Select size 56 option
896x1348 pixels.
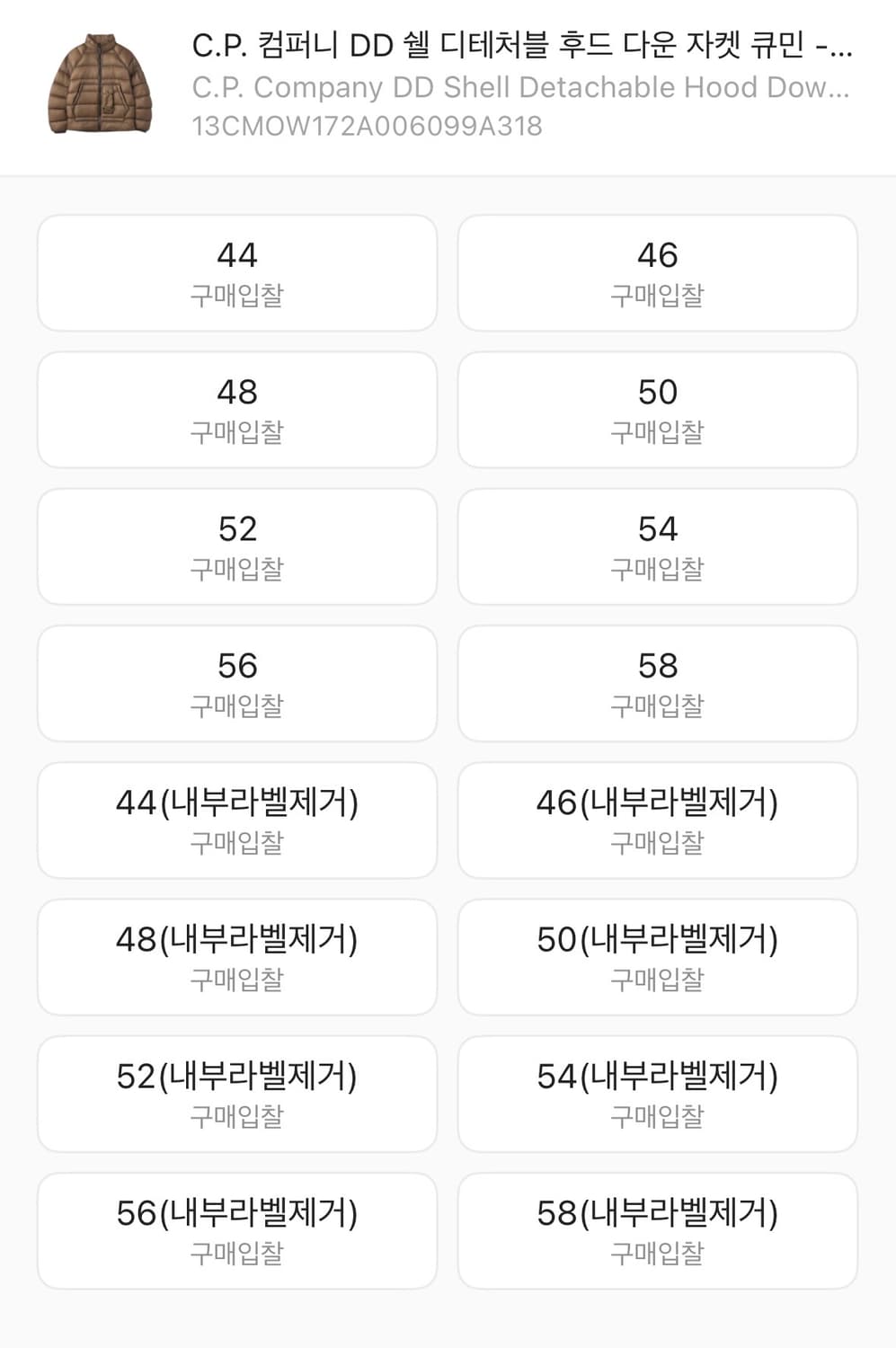237,683
